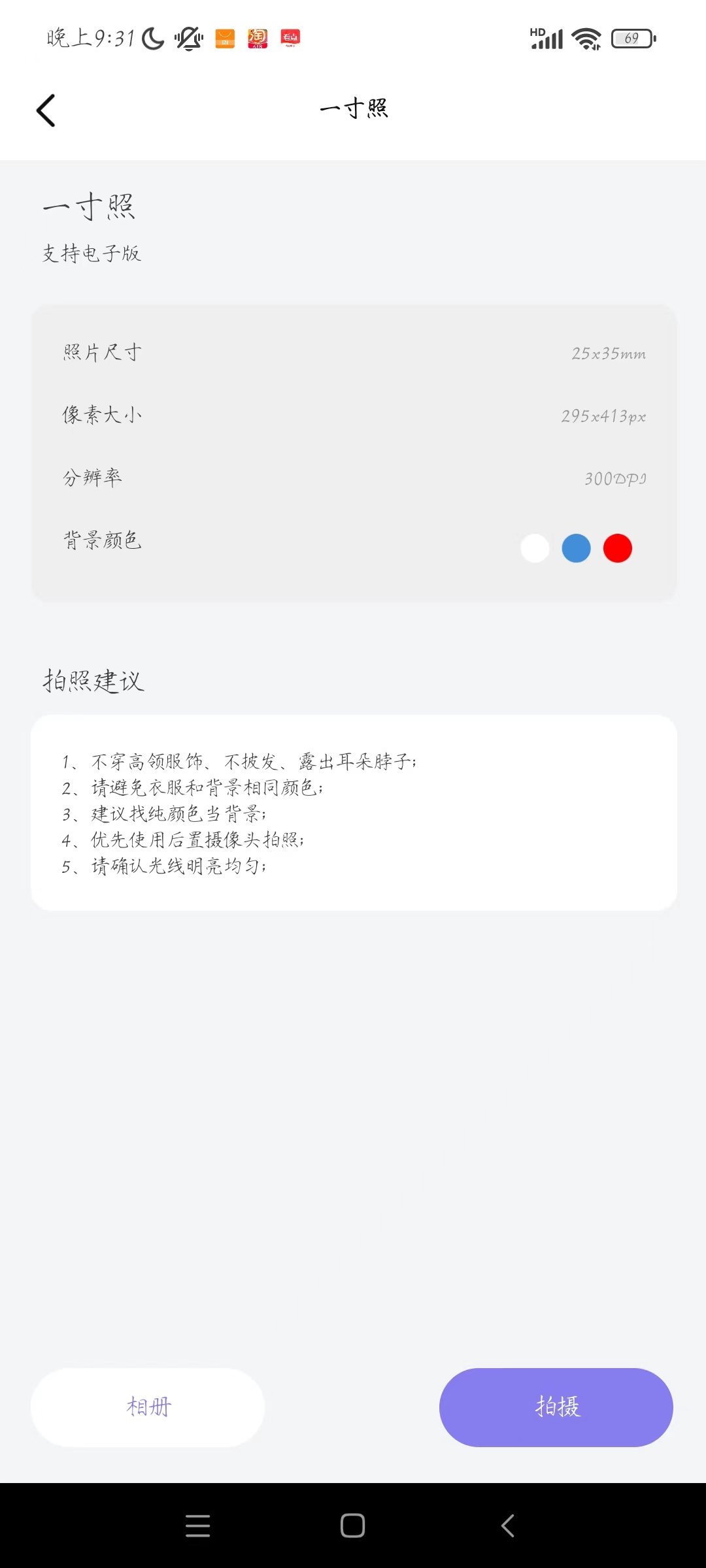
Task: Tap the 照片尺寸 row showing 25x35mm
Action: pyautogui.click(x=353, y=351)
